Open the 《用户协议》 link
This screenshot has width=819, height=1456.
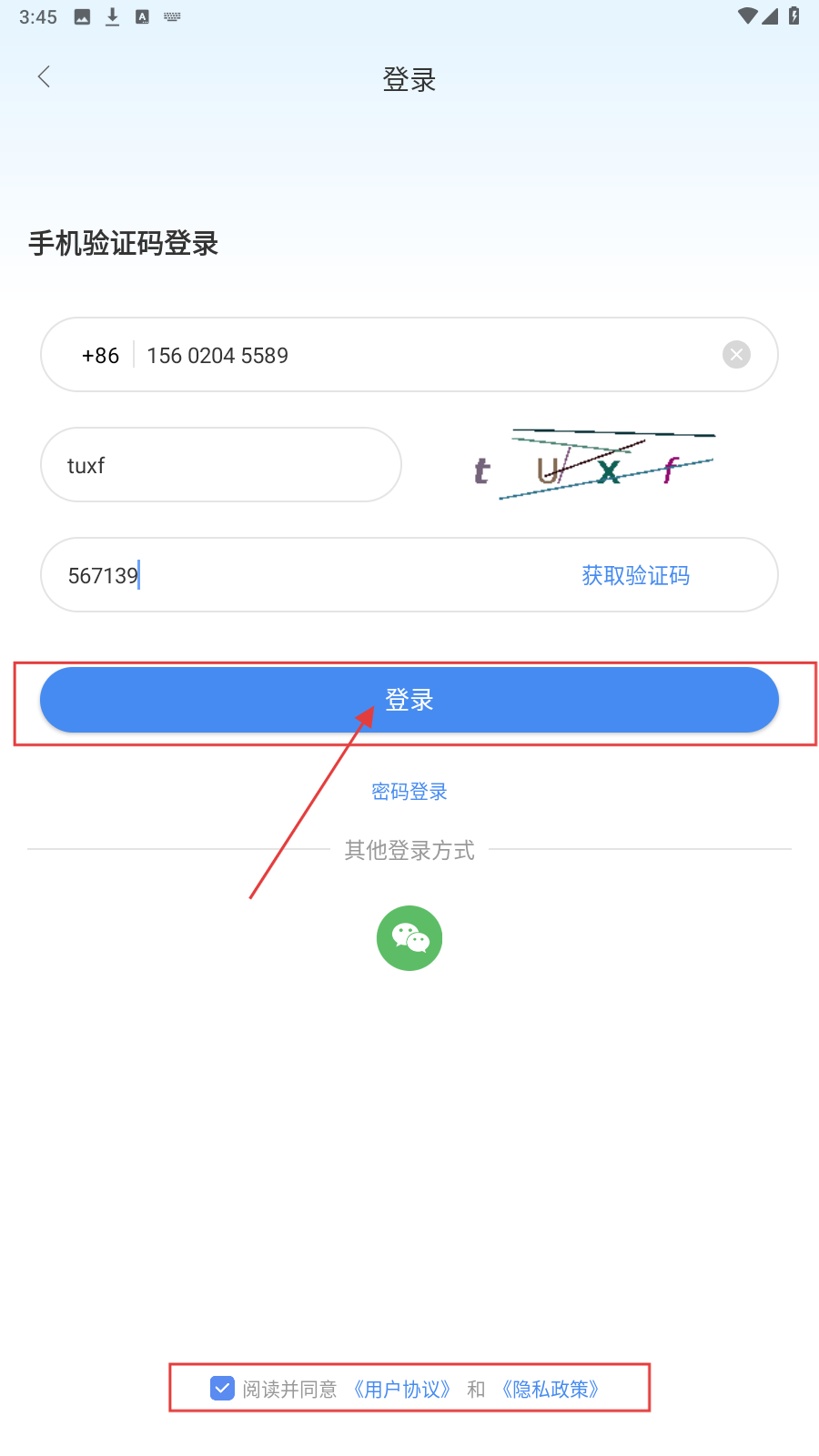pos(402,1389)
